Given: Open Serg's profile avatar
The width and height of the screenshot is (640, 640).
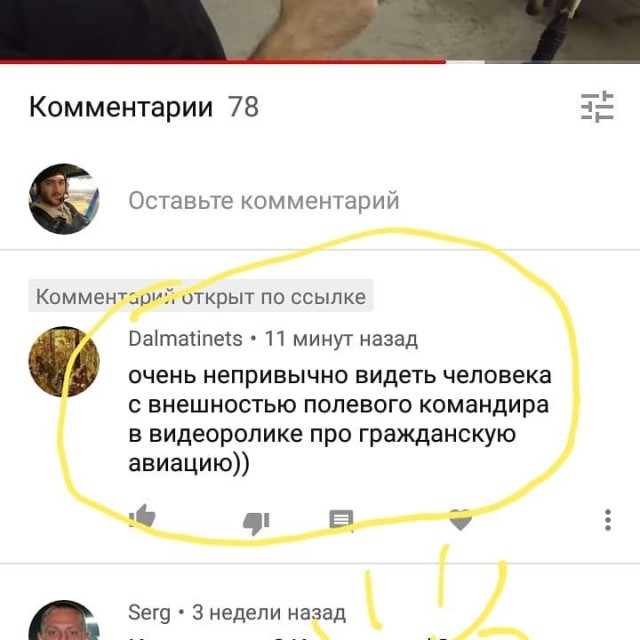Looking at the screenshot, I should pos(64,624).
